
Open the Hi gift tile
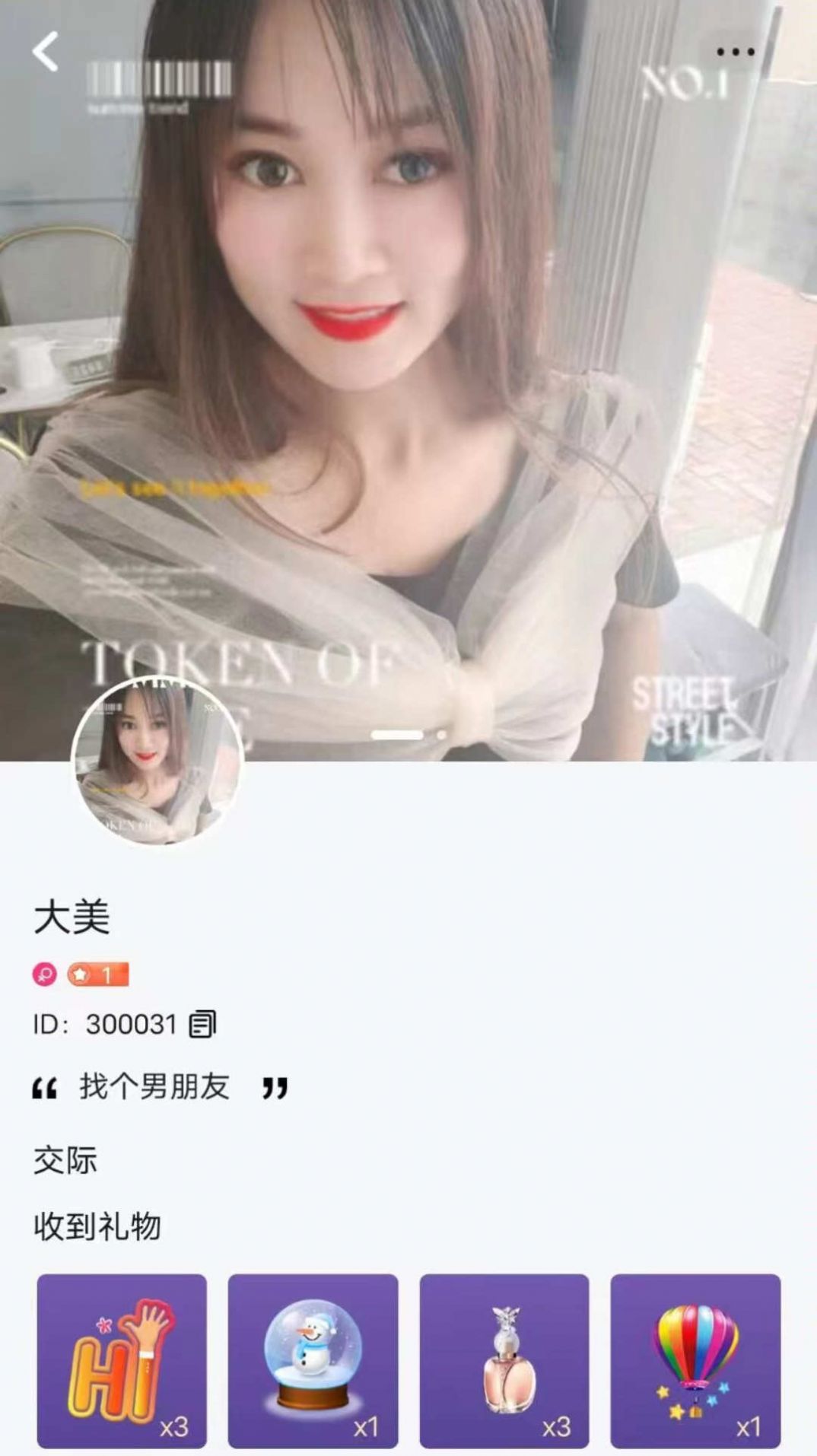[x=122, y=1360]
